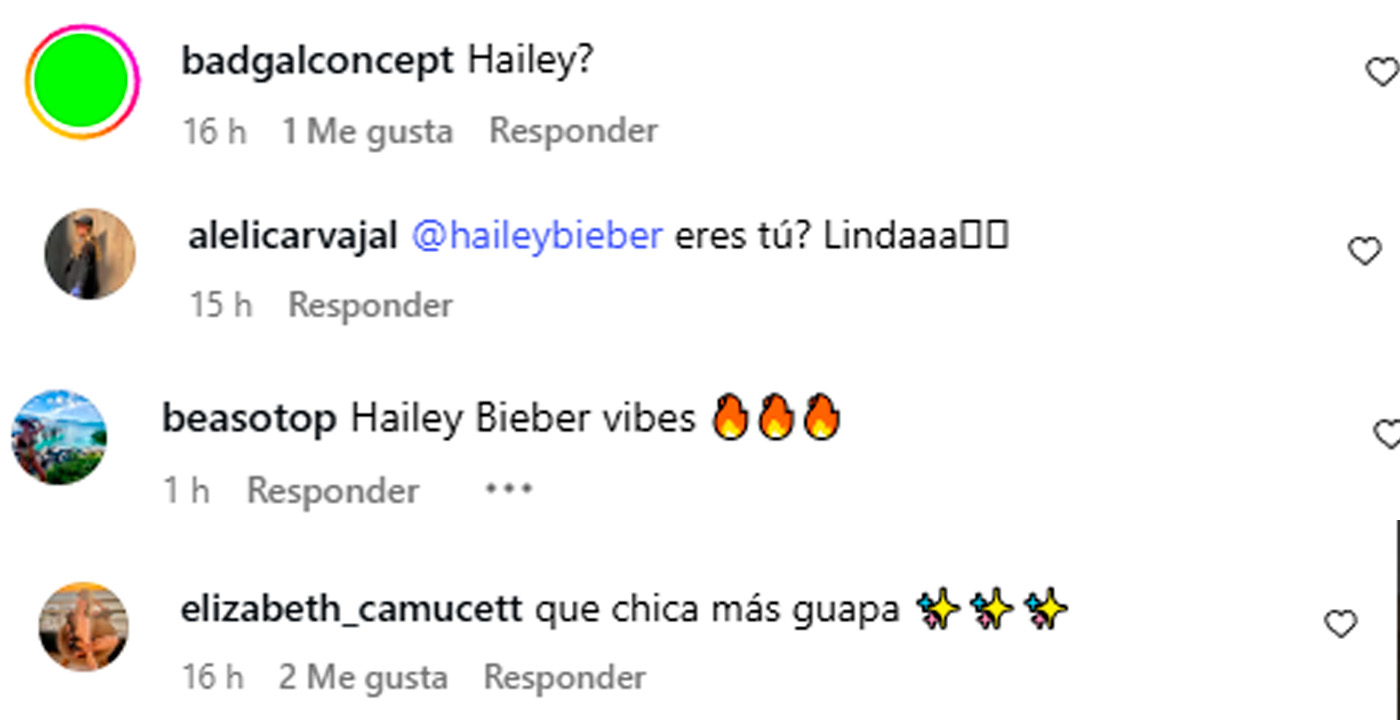View likes on elizabeth_camucett's comment
This screenshot has height=720, width=1400.
pyautogui.click(x=362, y=678)
